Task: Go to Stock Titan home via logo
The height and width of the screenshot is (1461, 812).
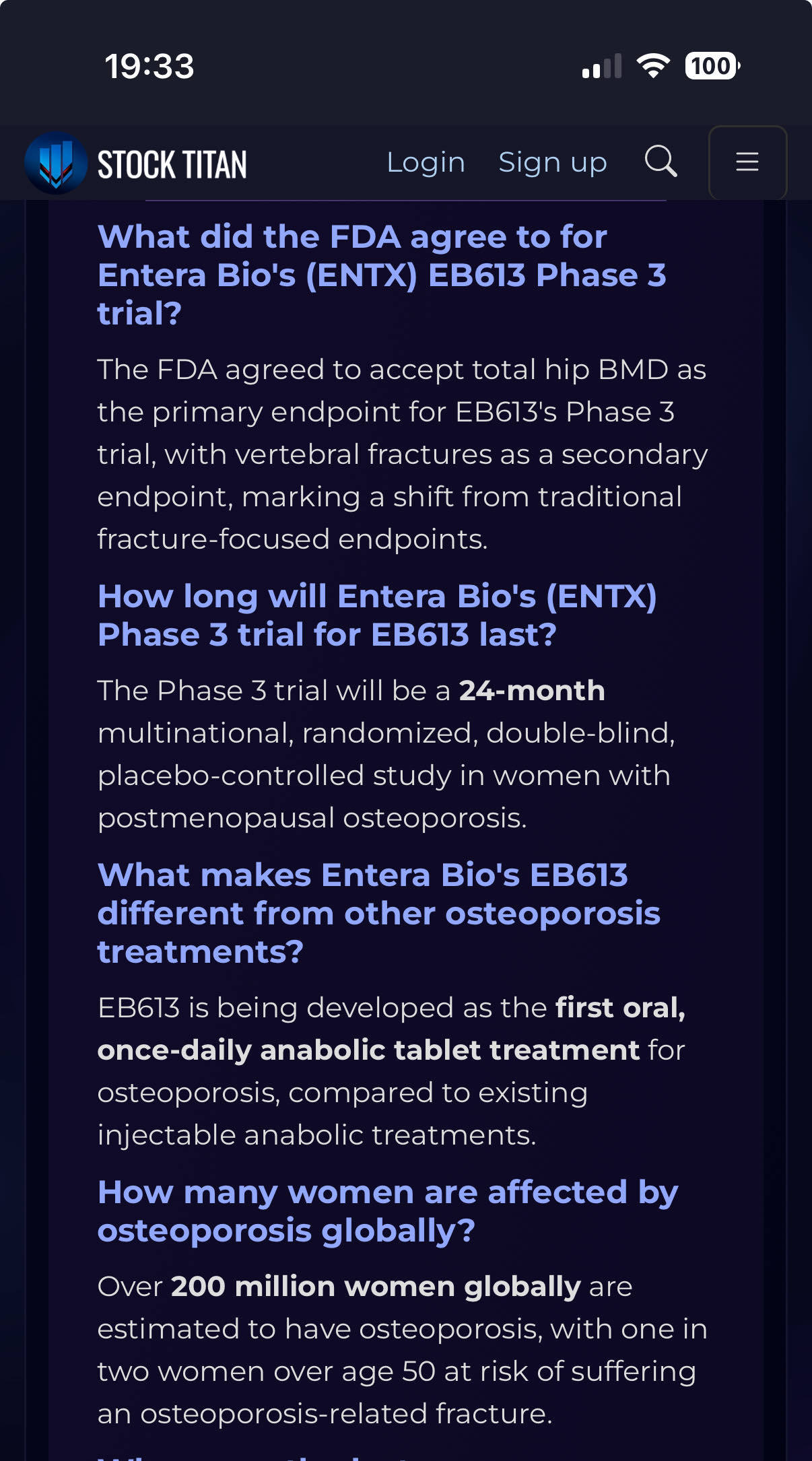Action: [136, 163]
